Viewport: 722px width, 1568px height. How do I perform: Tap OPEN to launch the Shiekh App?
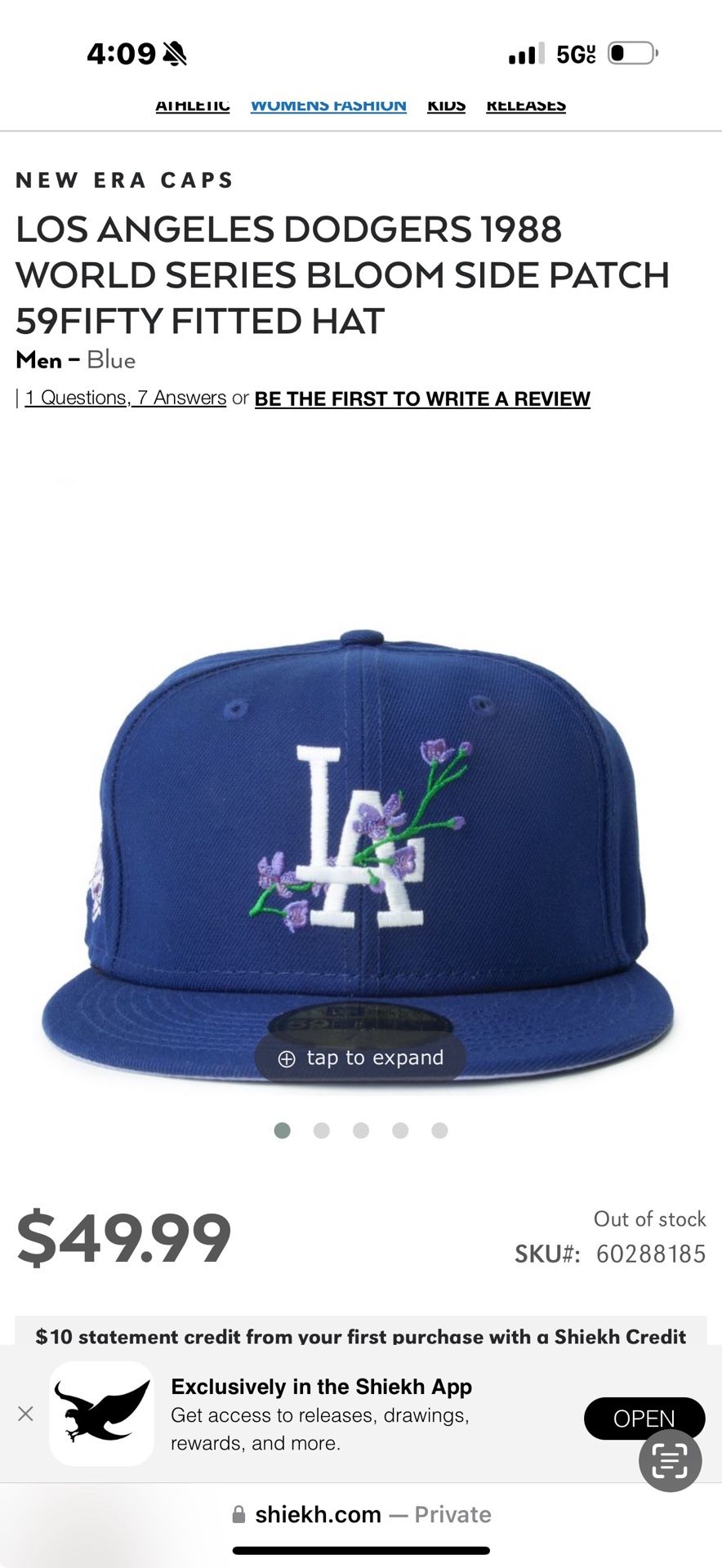click(x=644, y=1419)
